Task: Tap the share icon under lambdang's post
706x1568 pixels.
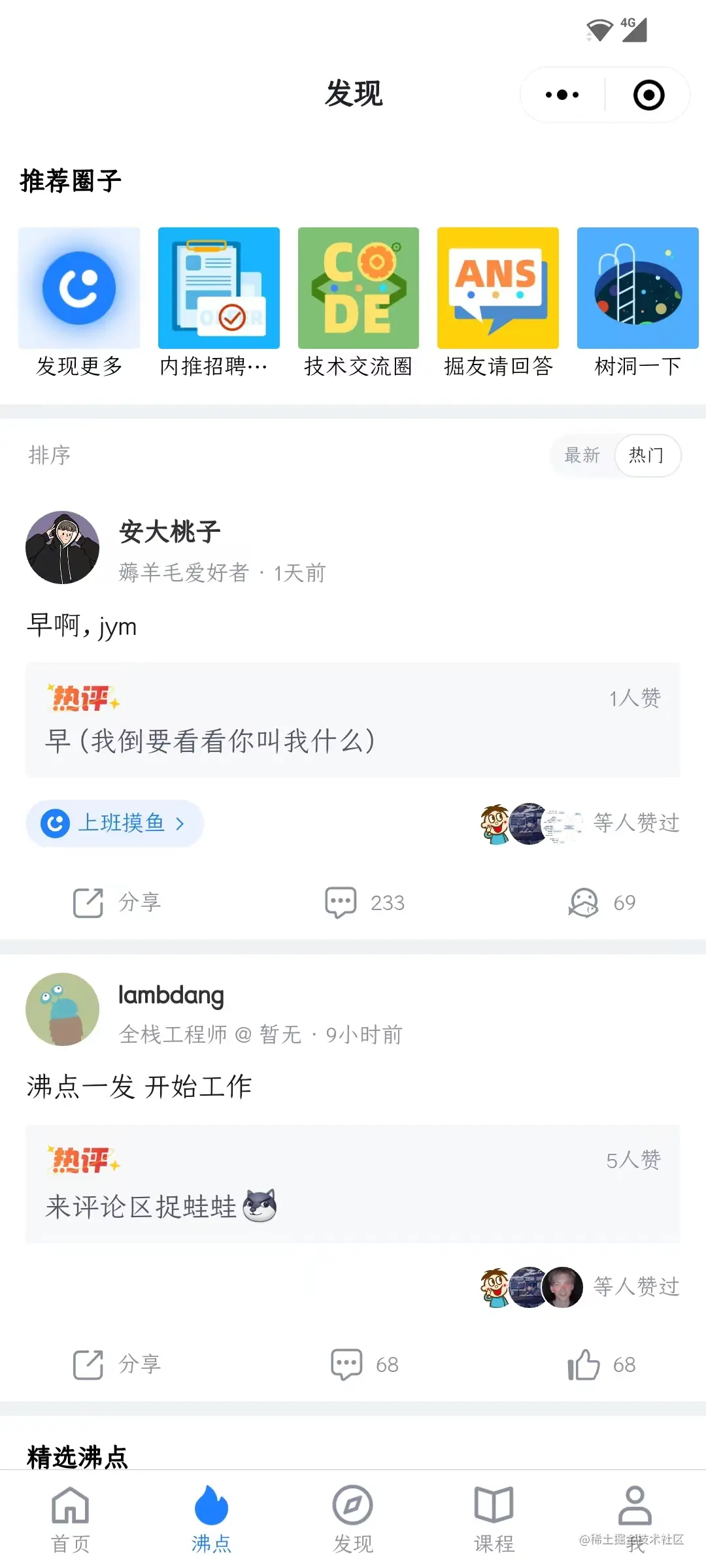Action: pyautogui.click(x=114, y=1364)
